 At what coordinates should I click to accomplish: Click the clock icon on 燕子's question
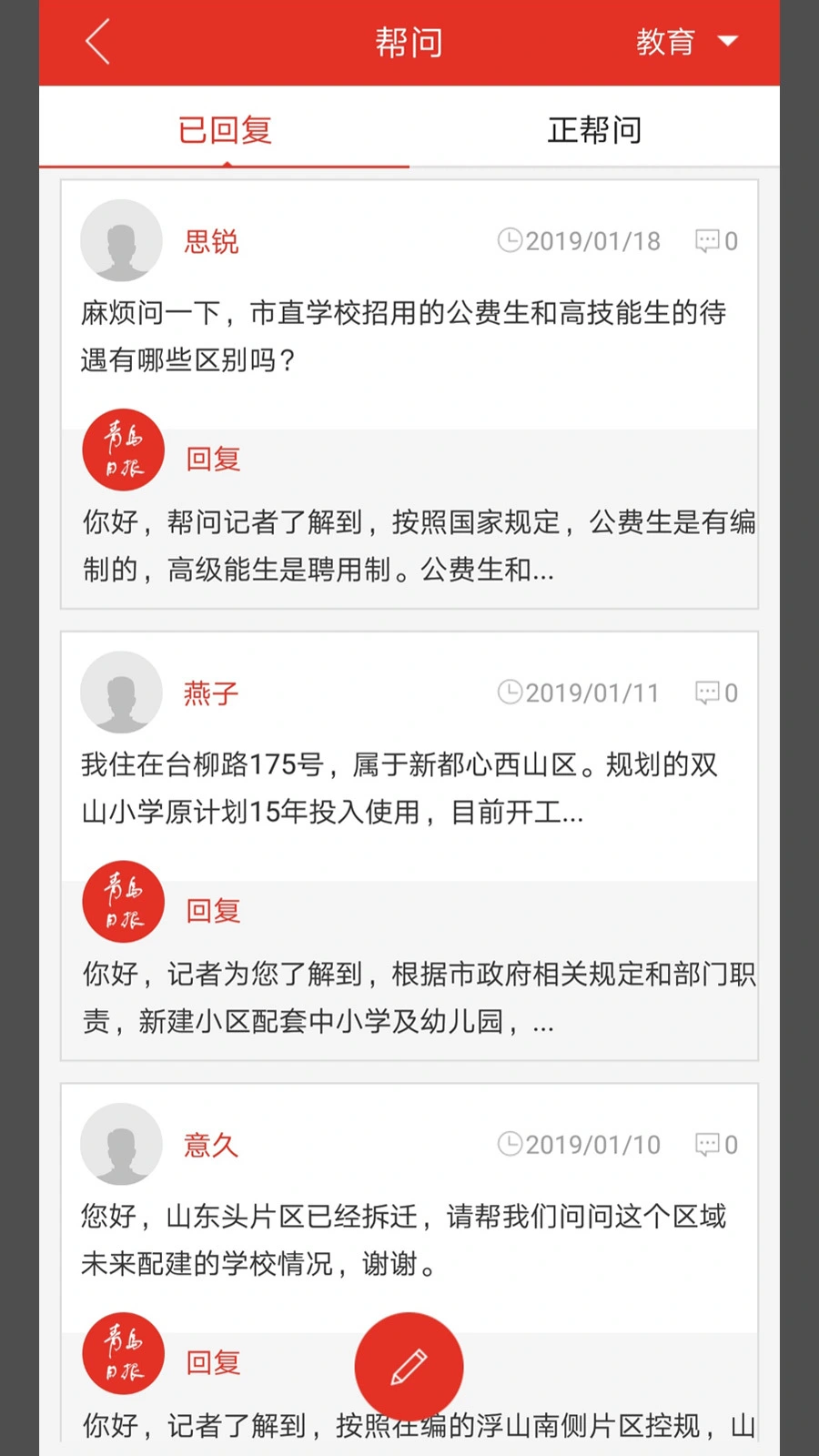pyautogui.click(x=511, y=693)
